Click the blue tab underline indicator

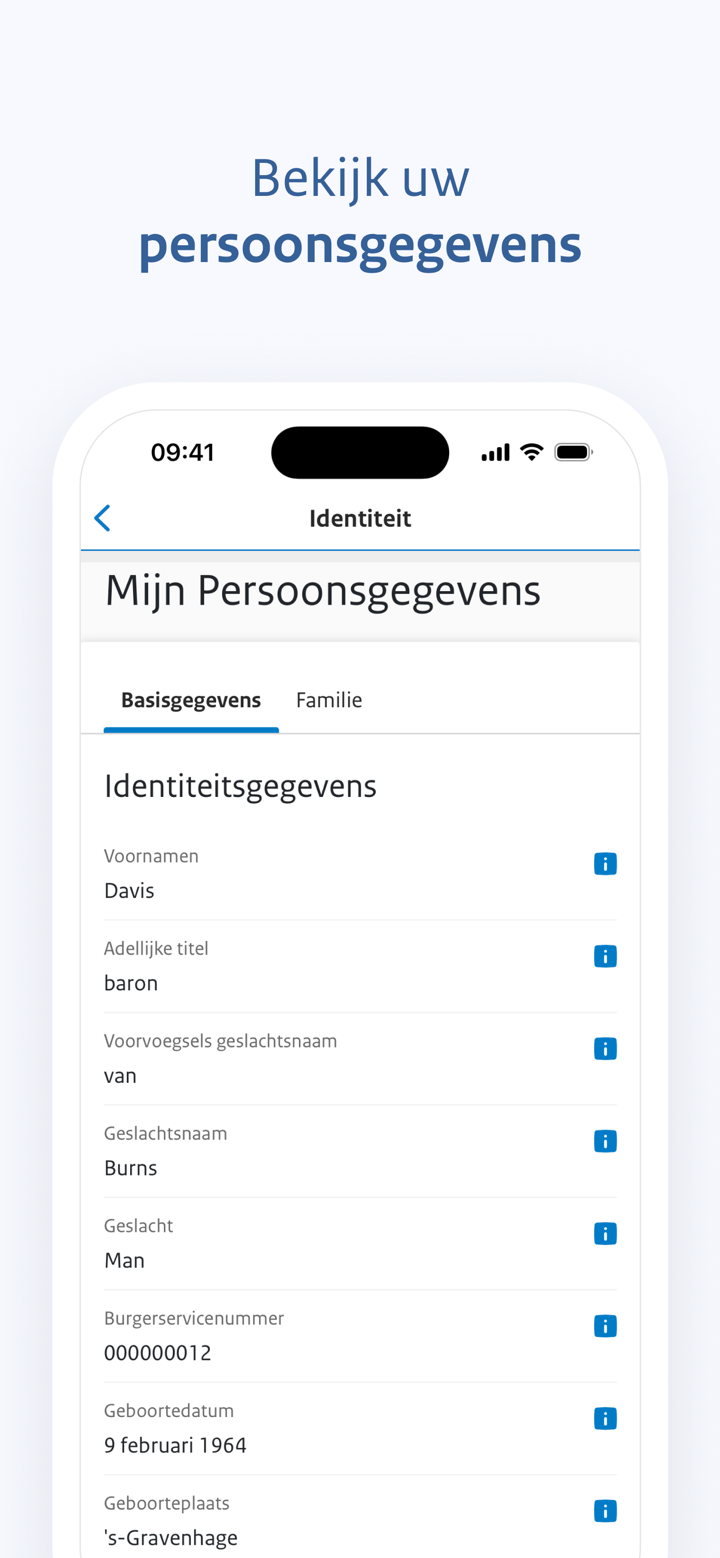[x=191, y=729]
